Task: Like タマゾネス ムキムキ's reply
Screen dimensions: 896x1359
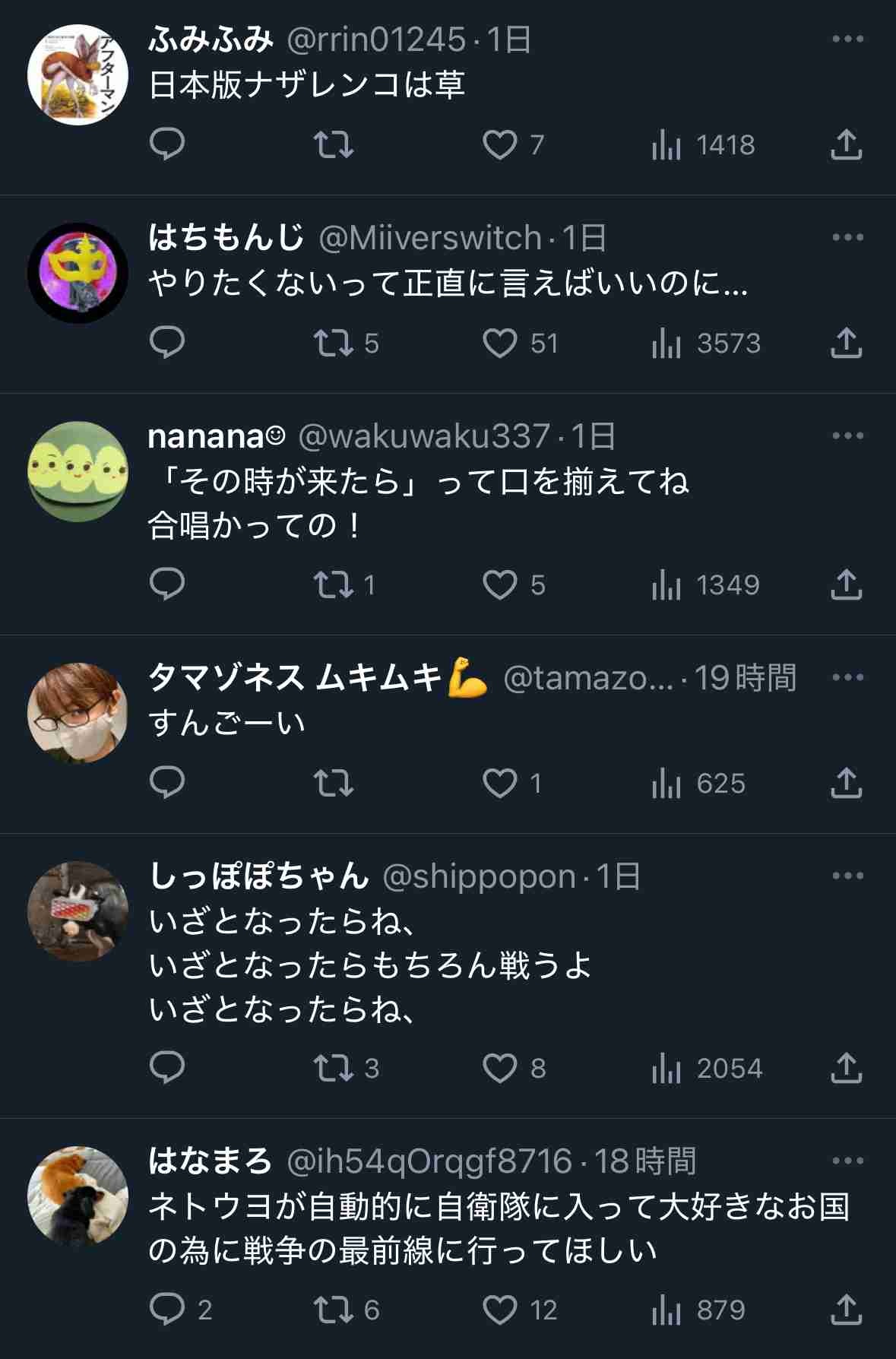Action: click(500, 783)
